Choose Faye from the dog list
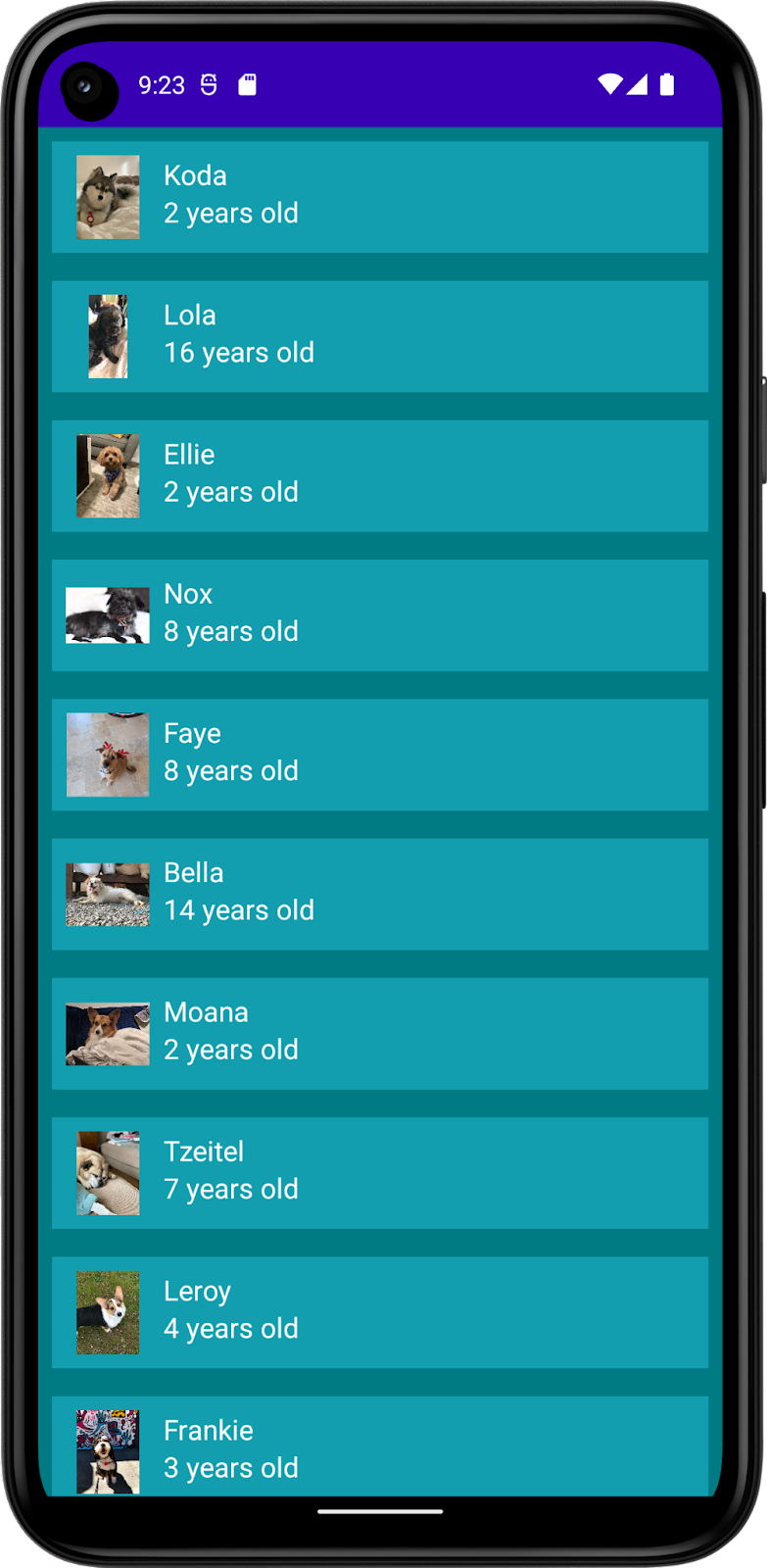767x1568 pixels. point(380,755)
